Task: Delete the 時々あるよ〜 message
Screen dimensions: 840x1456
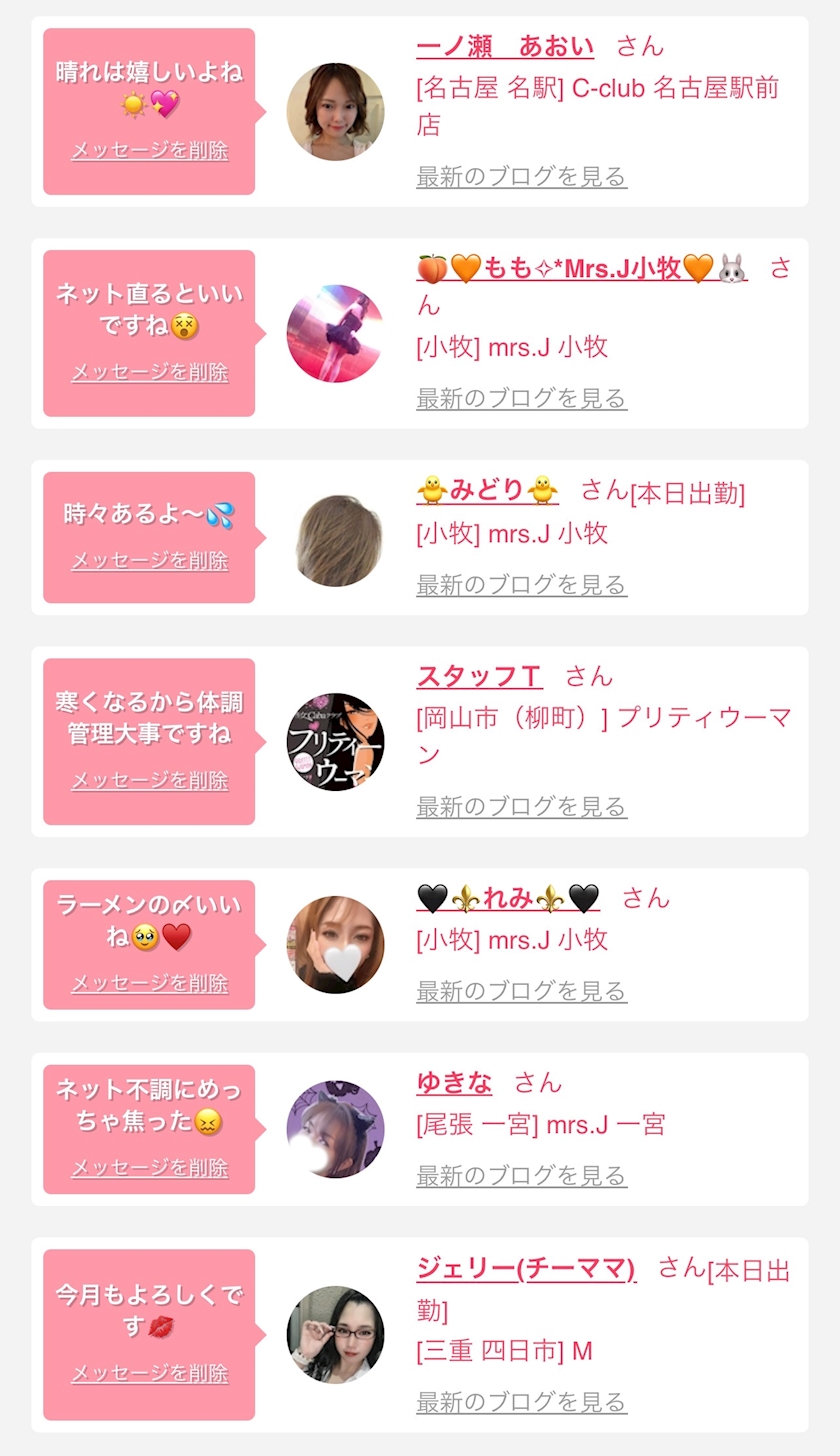Action: click(149, 560)
